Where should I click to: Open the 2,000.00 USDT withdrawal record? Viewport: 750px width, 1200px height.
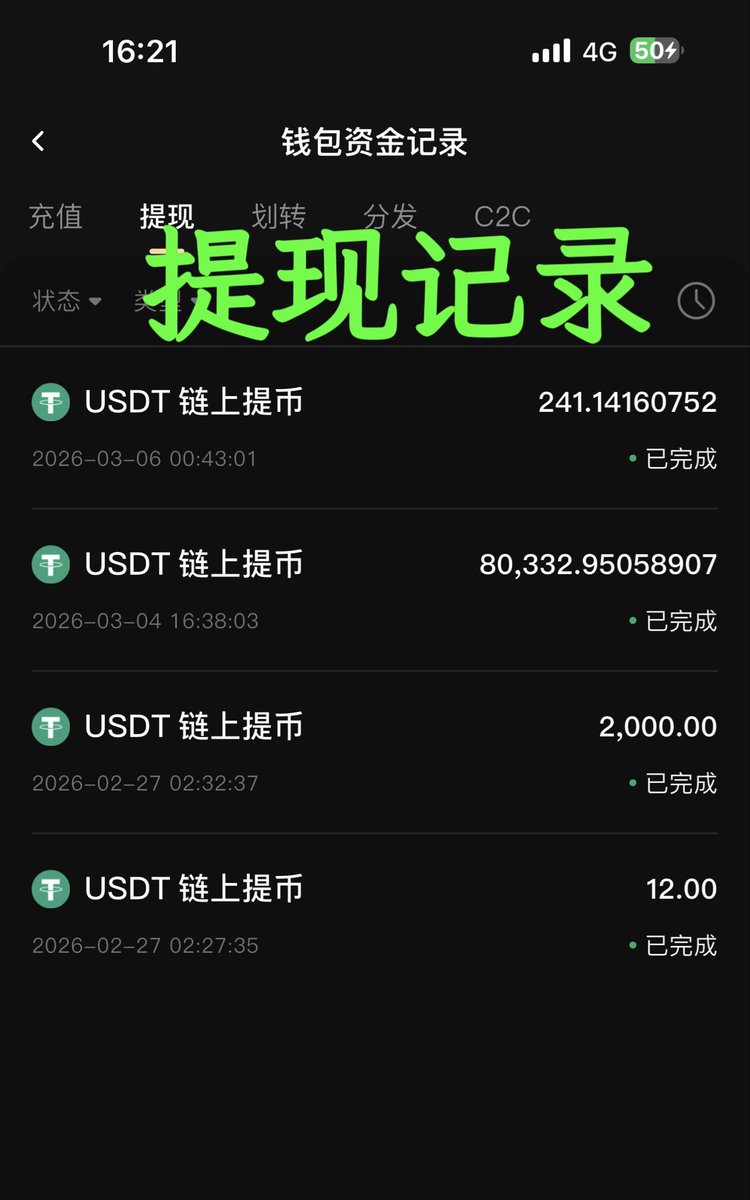click(374, 752)
